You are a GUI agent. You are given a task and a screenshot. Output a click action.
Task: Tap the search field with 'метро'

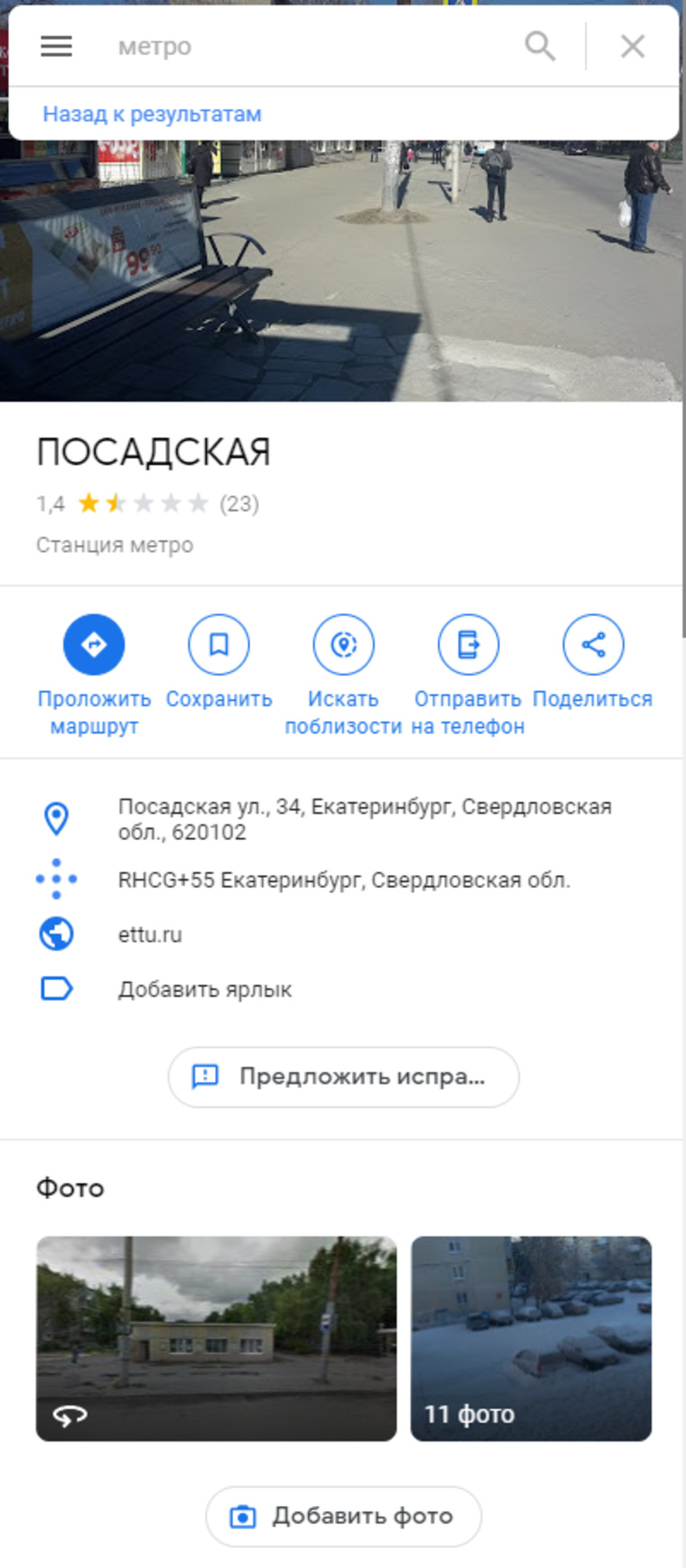pyautogui.click(x=307, y=46)
